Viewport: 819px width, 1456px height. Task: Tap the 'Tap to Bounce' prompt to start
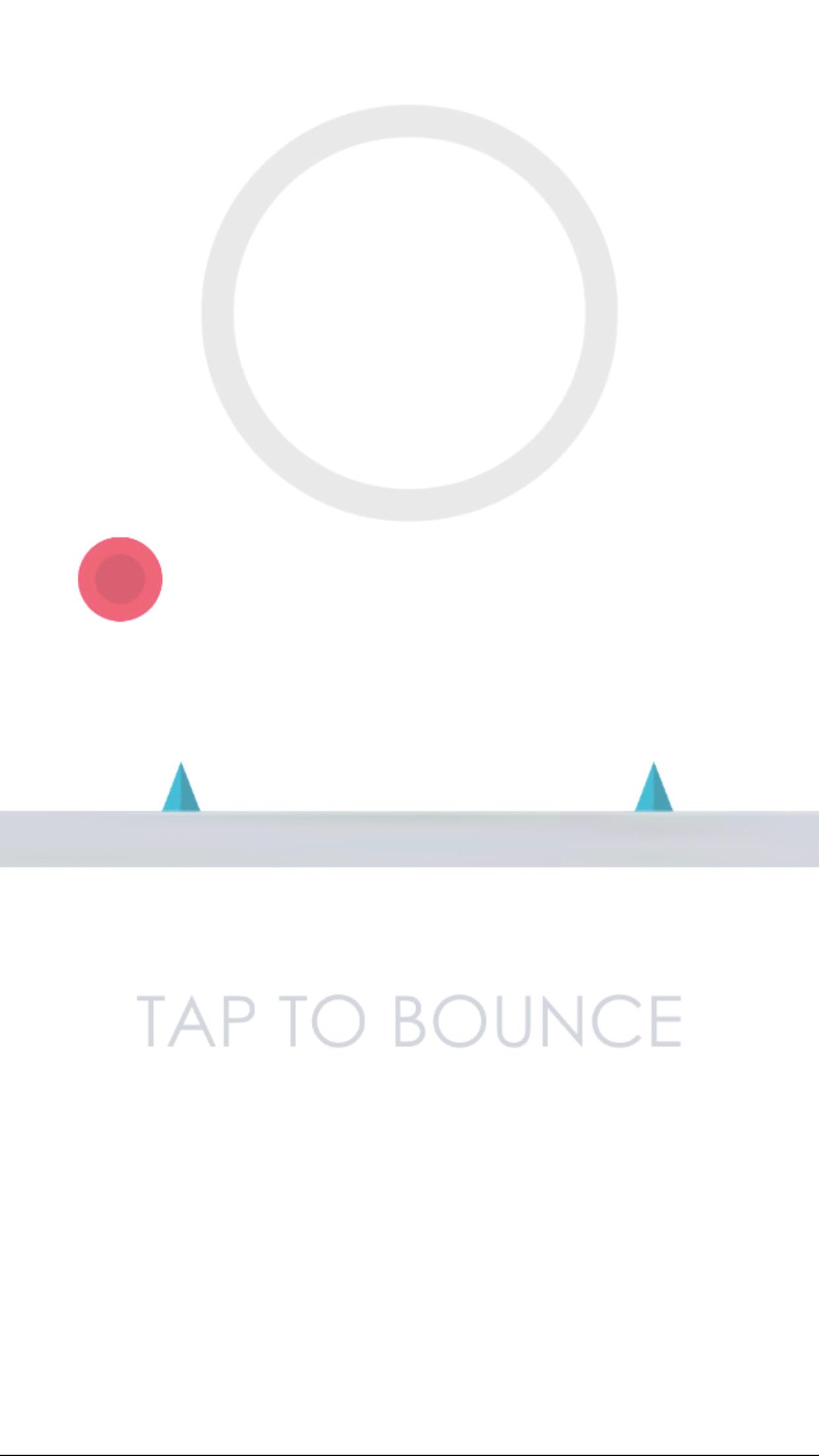pyautogui.click(x=409, y=1021)
